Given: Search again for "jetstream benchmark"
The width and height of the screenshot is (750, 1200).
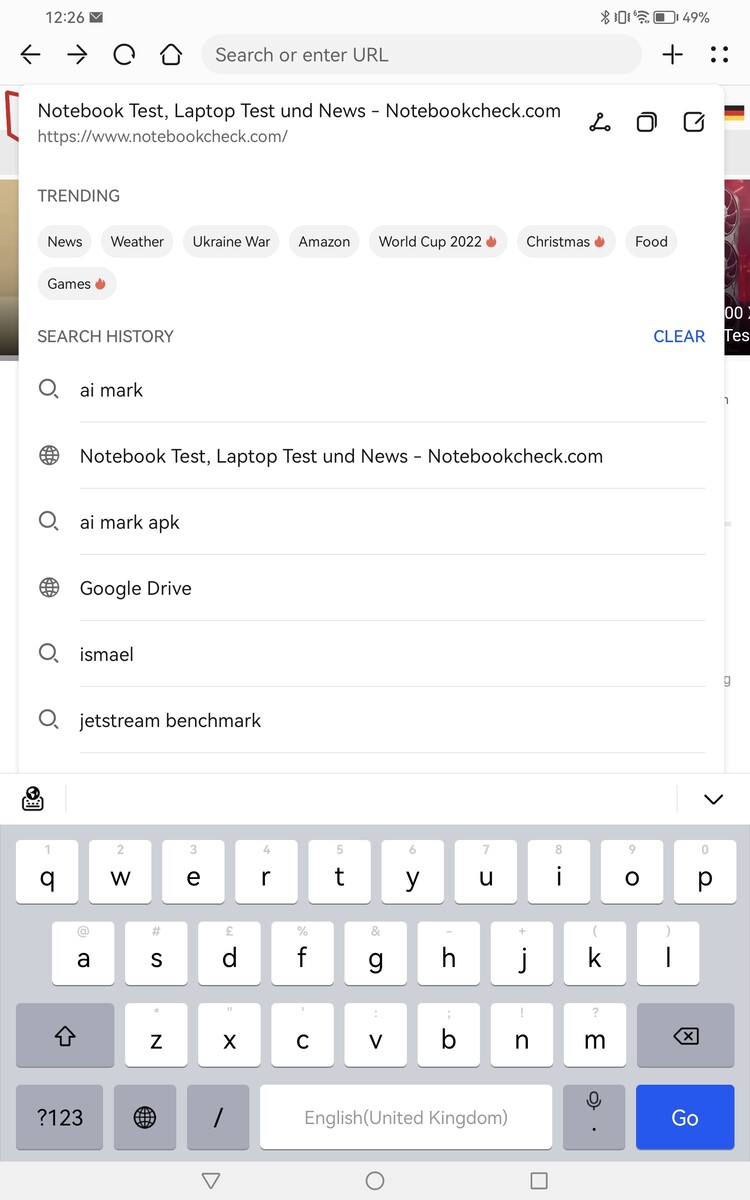Looking at the screenshot, I should point(170,720).
